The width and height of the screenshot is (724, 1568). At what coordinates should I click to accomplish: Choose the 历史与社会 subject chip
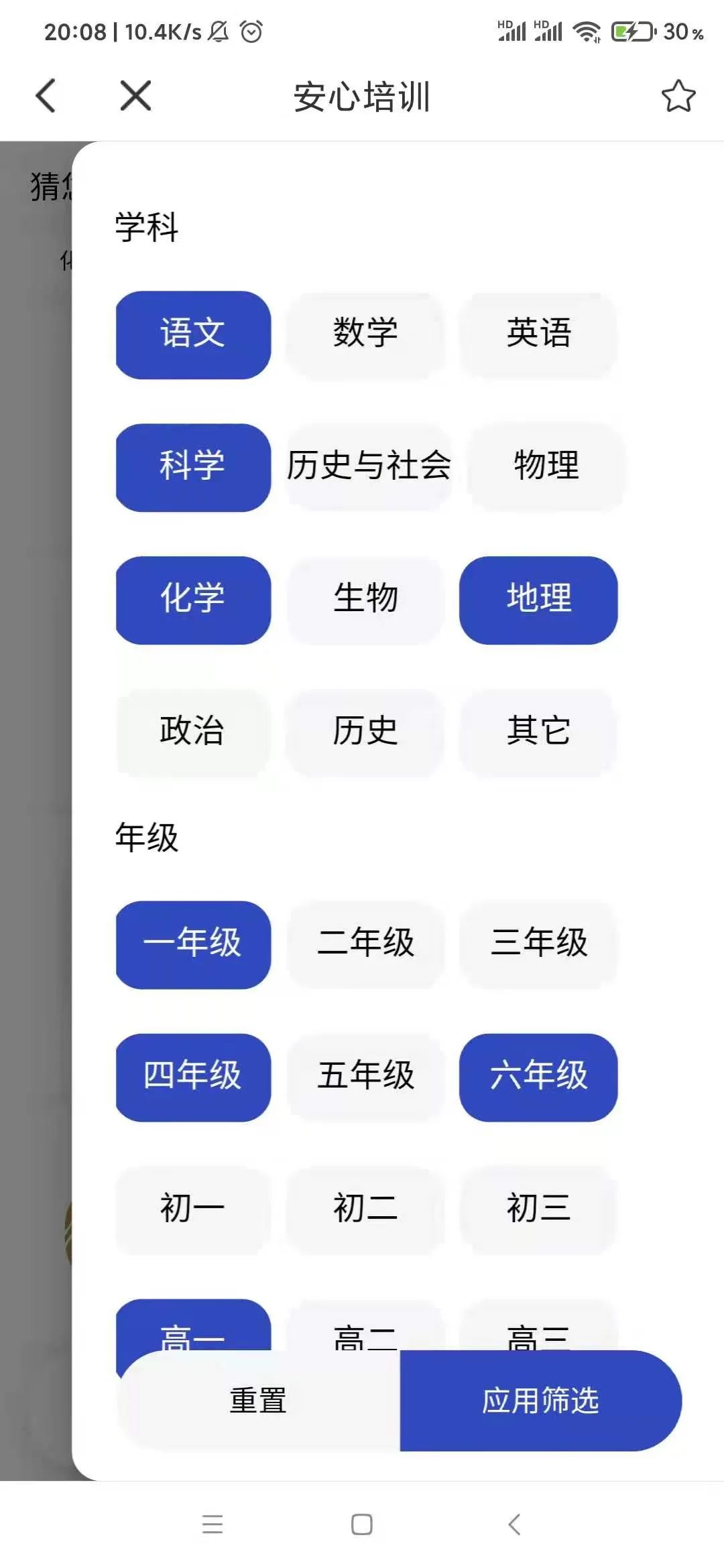pos(368,467)
